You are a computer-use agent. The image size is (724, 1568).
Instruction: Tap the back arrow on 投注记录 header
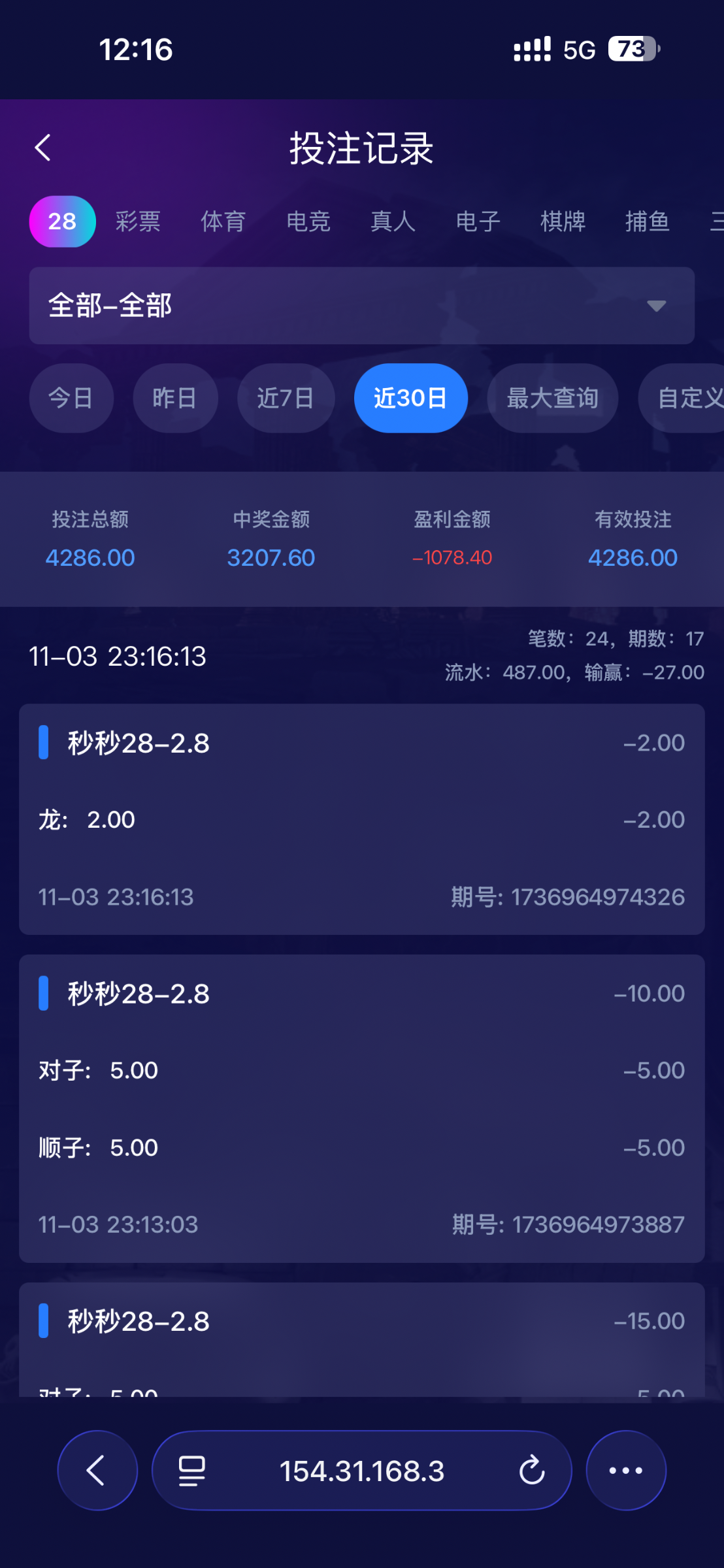[x=43, y=146]
